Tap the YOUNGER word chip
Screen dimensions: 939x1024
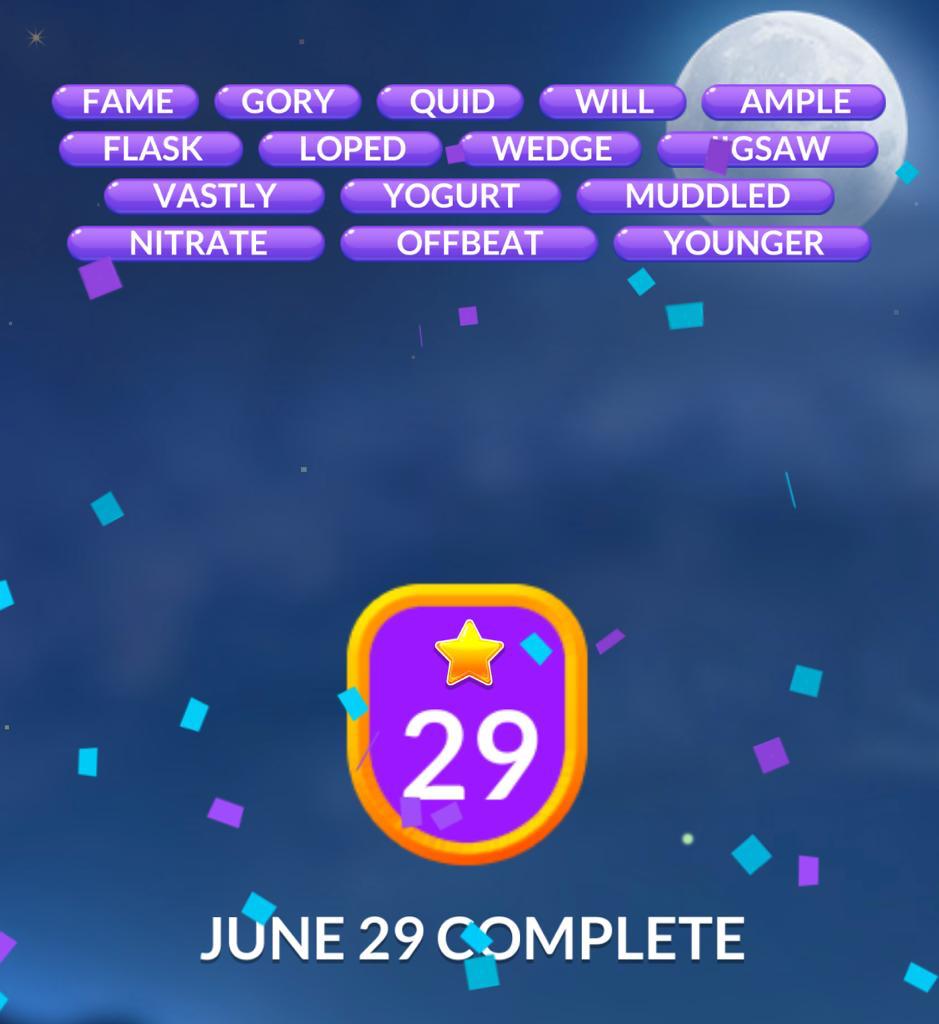[x=743, y=243]
